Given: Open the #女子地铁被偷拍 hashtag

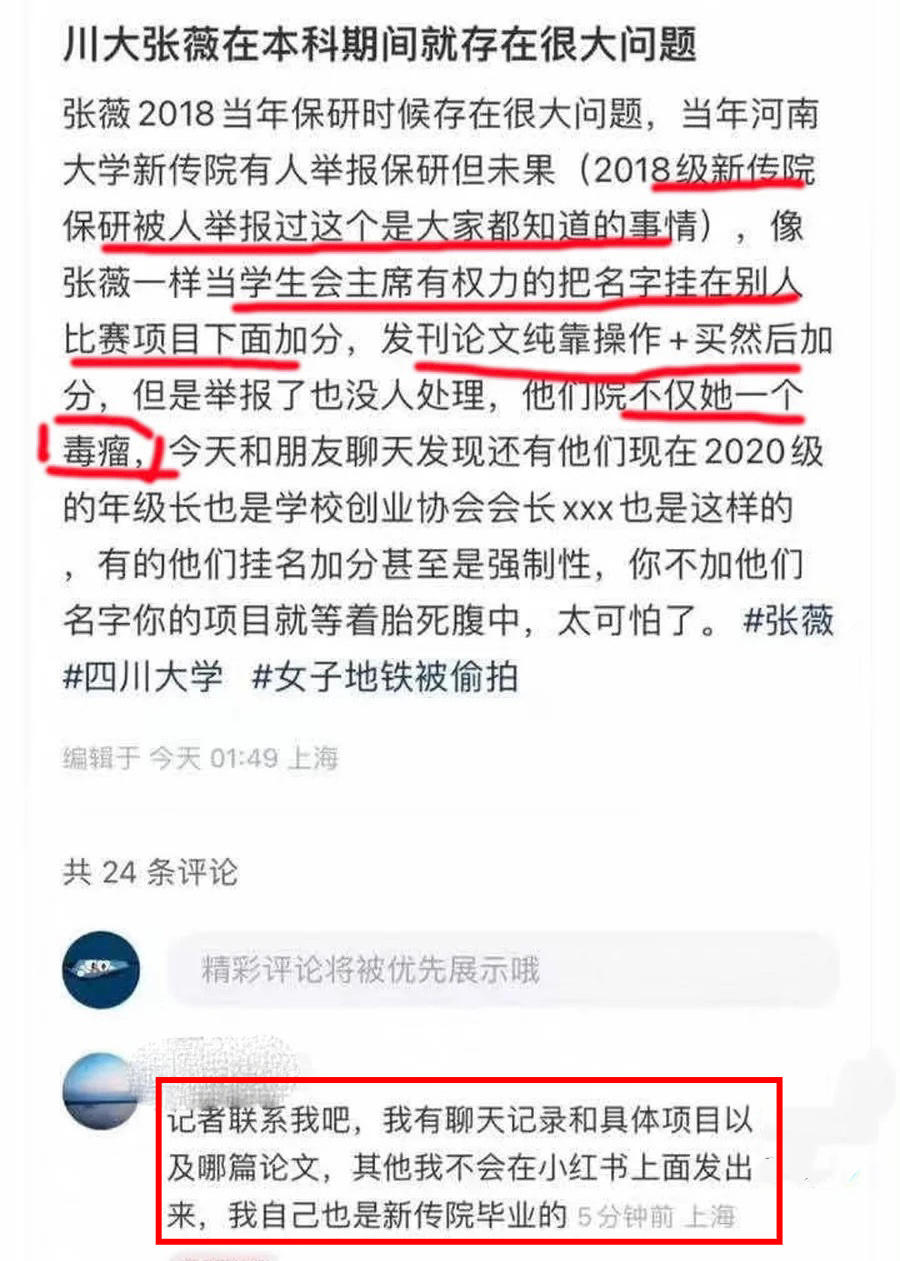Looking at the screenshot, I should [385, 677].
